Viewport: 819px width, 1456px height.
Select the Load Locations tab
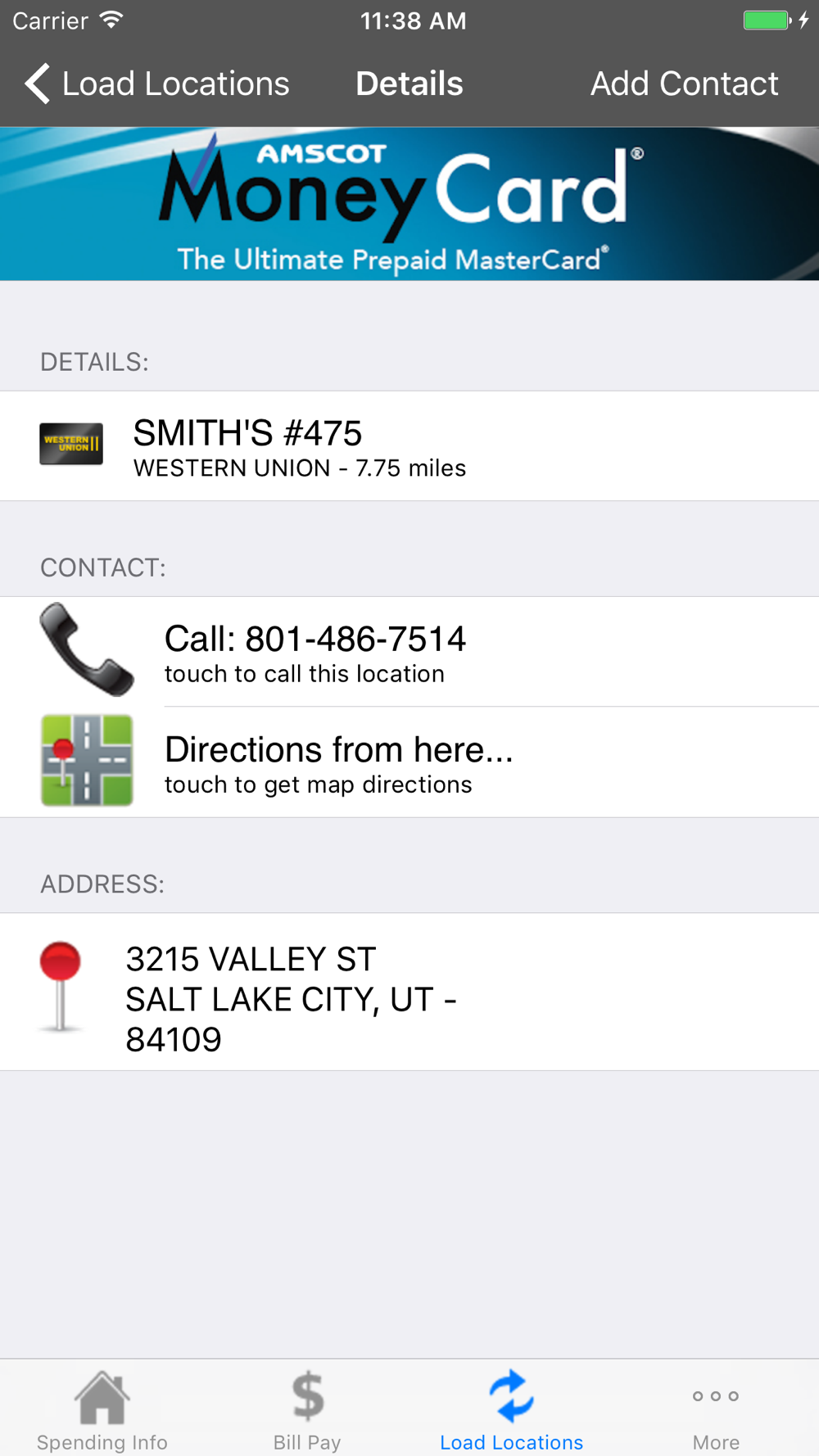click(x=512, y=1409)
